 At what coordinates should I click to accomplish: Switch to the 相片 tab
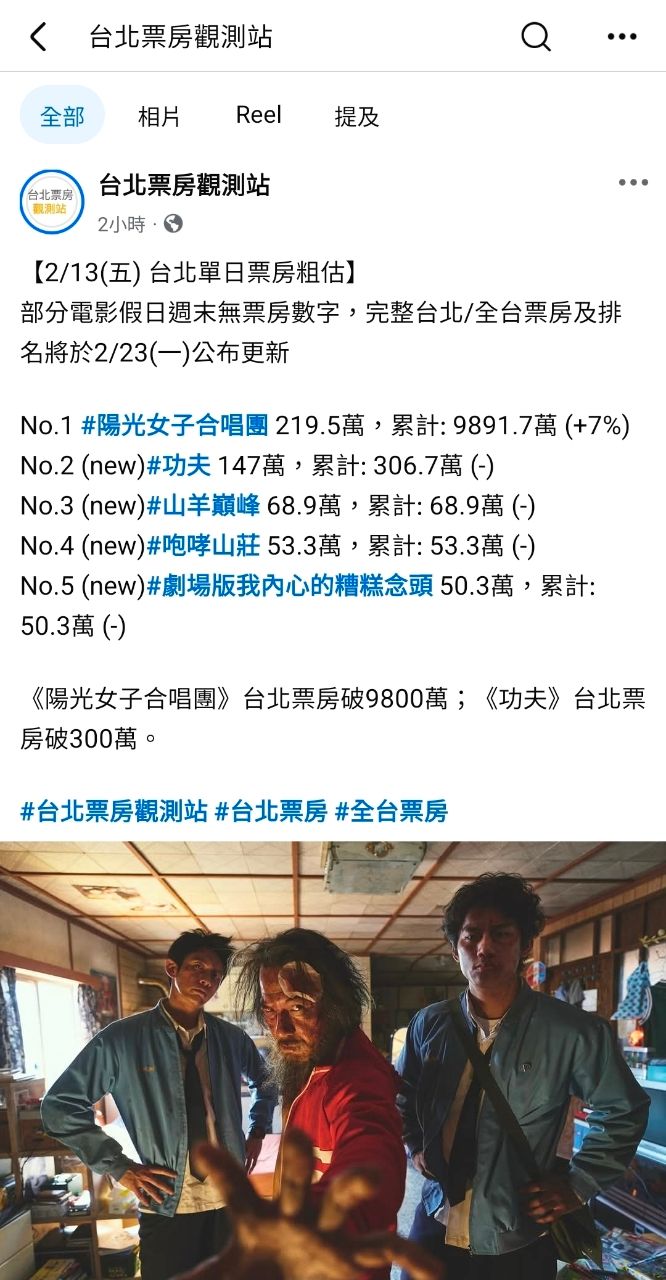(159, 116)
